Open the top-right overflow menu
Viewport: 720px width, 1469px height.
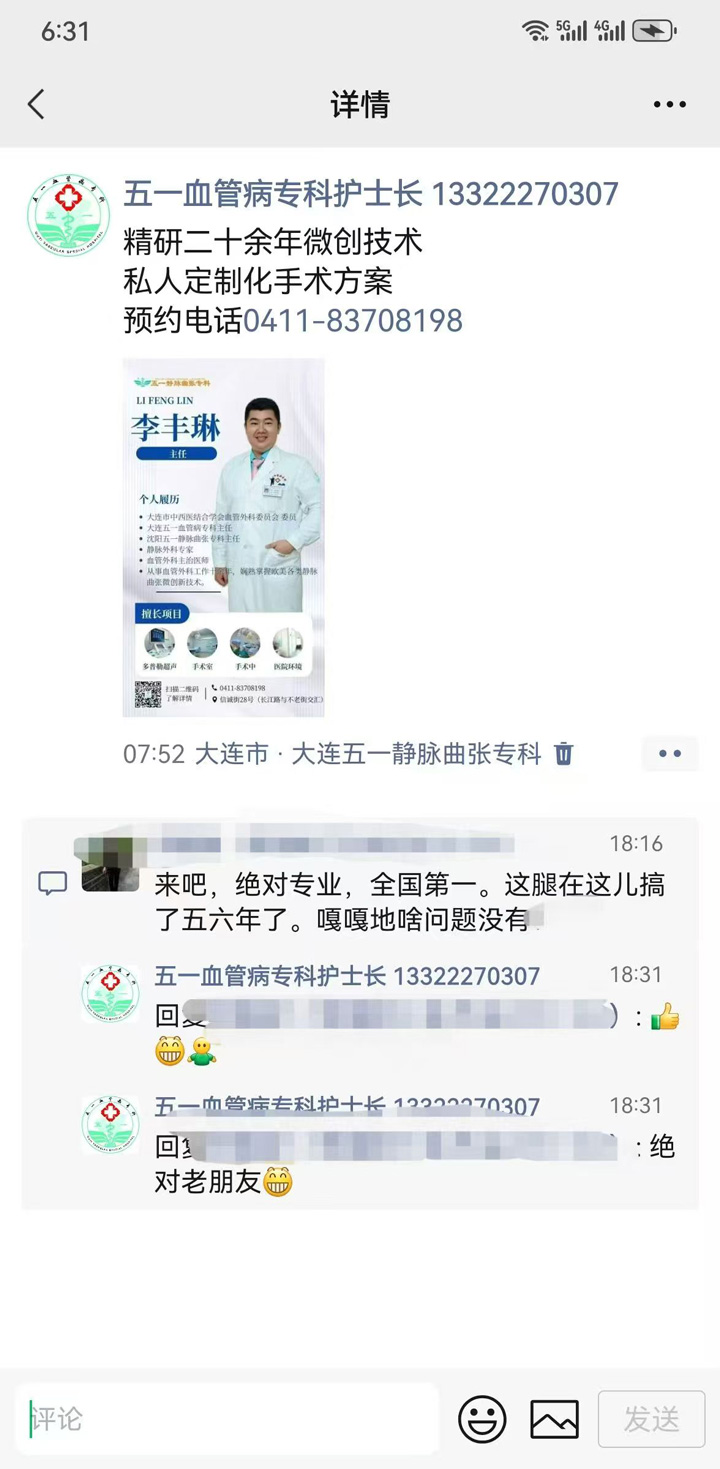(669, 104)
